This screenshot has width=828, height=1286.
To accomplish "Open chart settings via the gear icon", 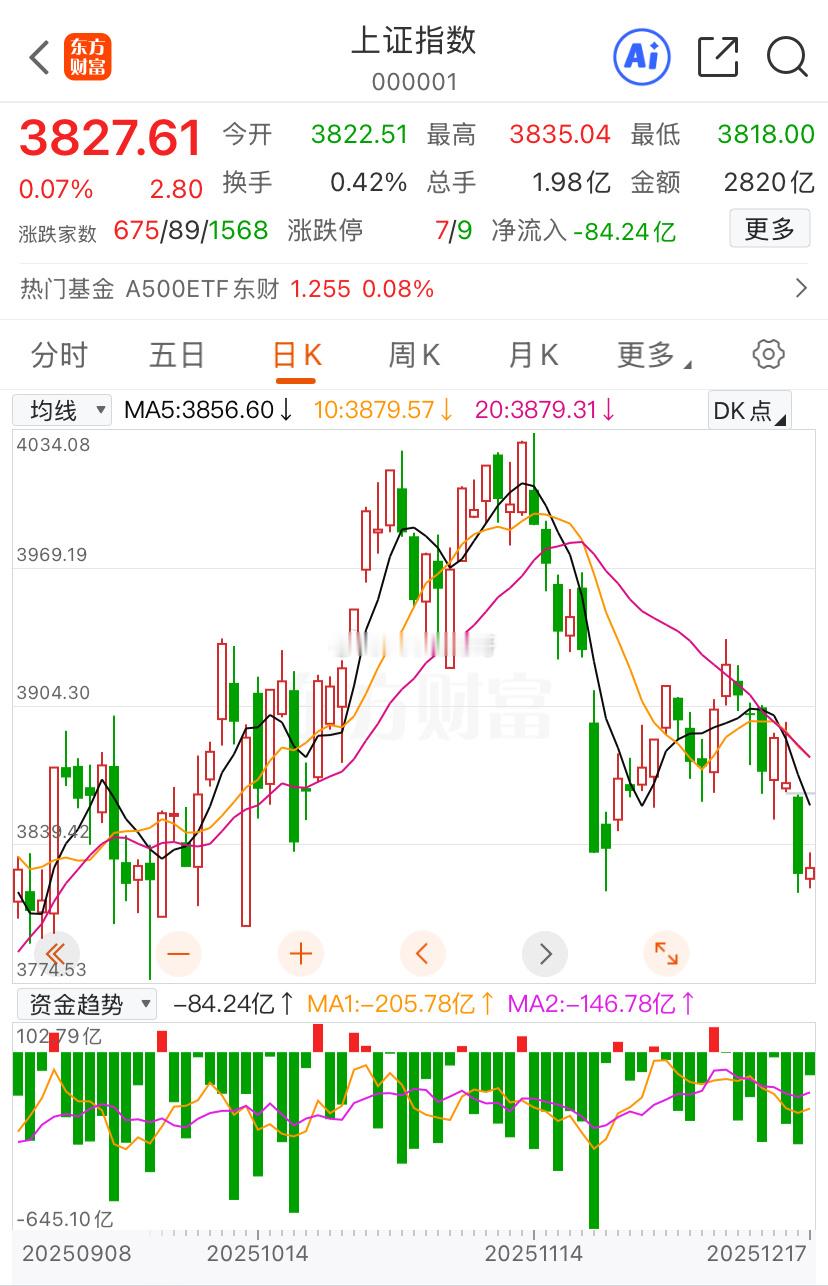I will [x=767, y=354].
